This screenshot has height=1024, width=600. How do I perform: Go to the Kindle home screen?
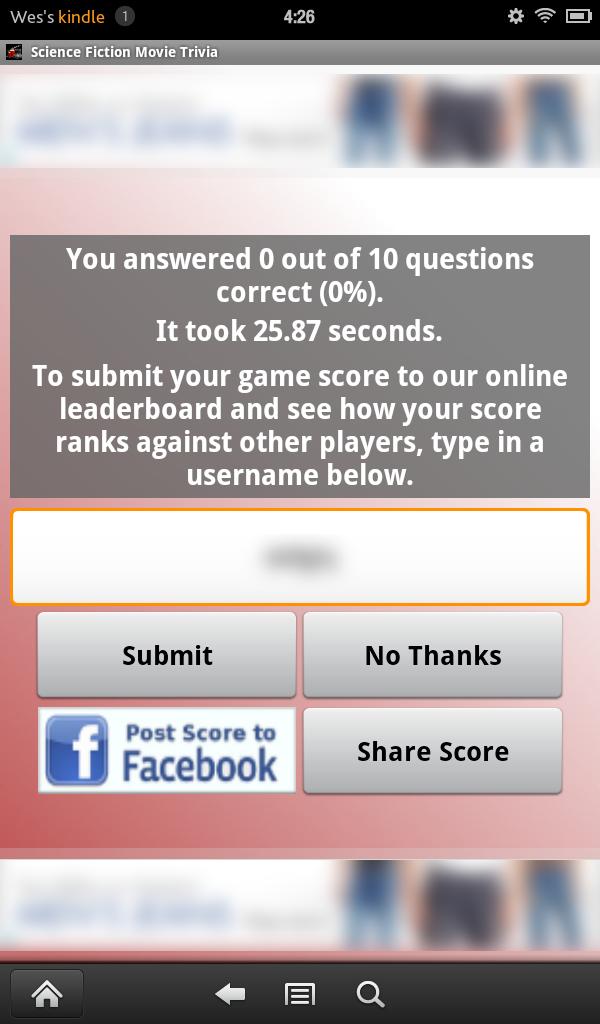46,993
